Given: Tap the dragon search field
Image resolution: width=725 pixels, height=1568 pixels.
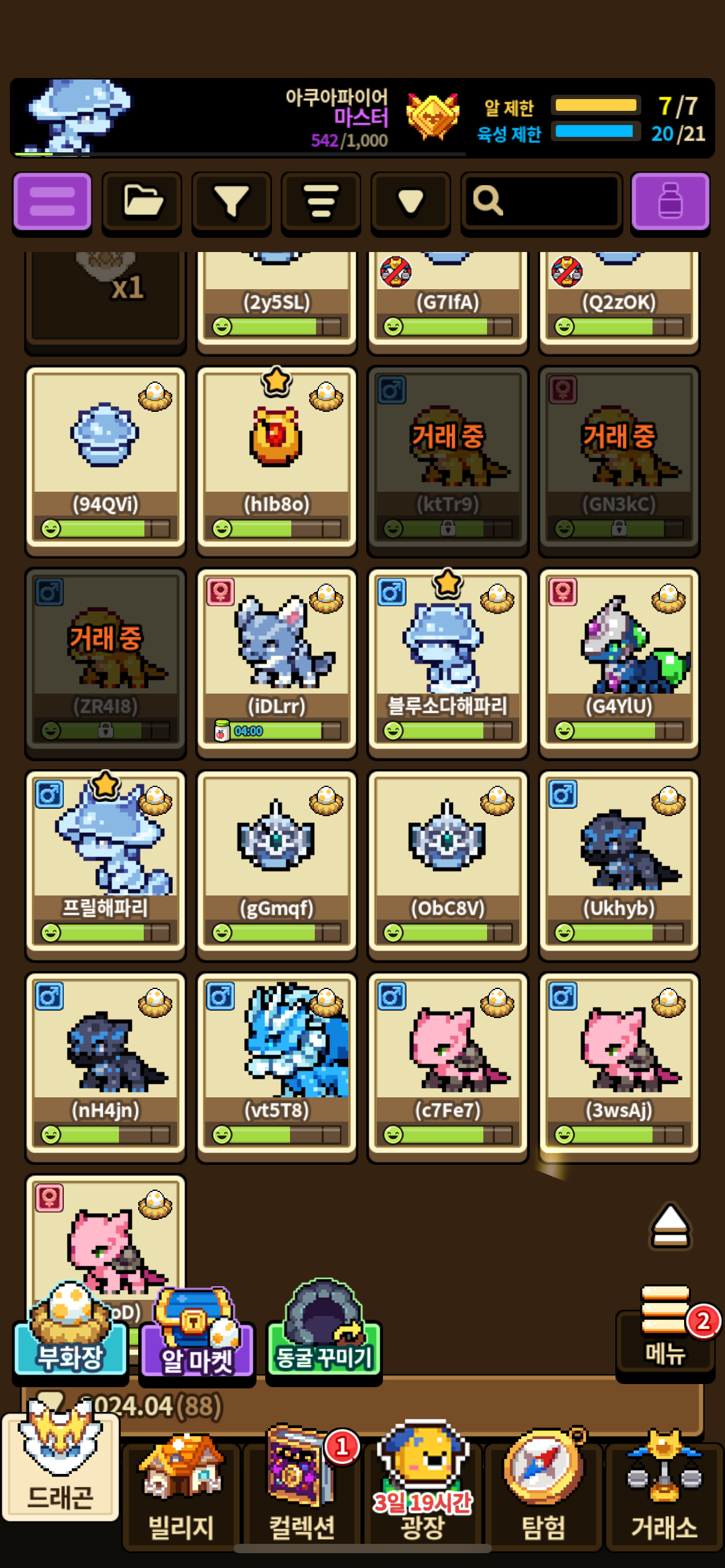Looking at the screenshot, I should 542,202.
